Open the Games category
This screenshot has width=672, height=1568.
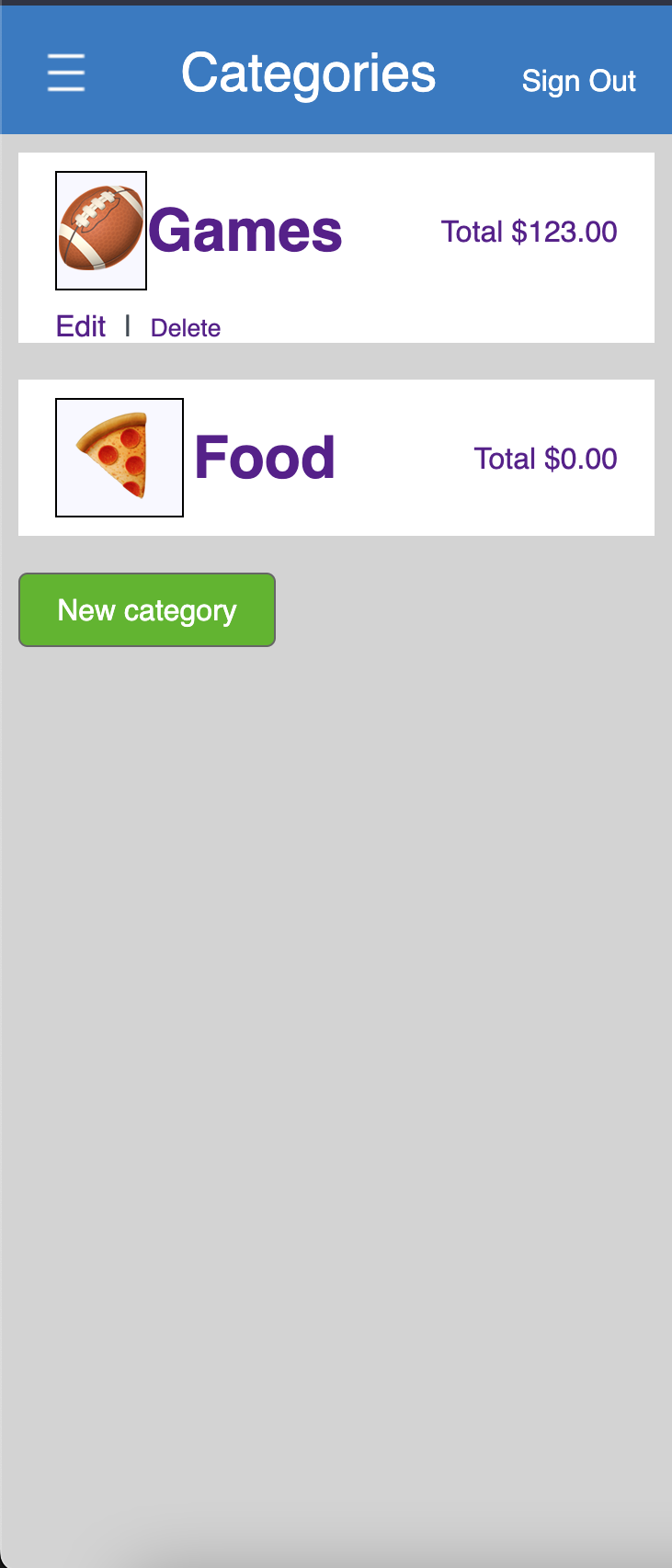[x=245, y=231]
